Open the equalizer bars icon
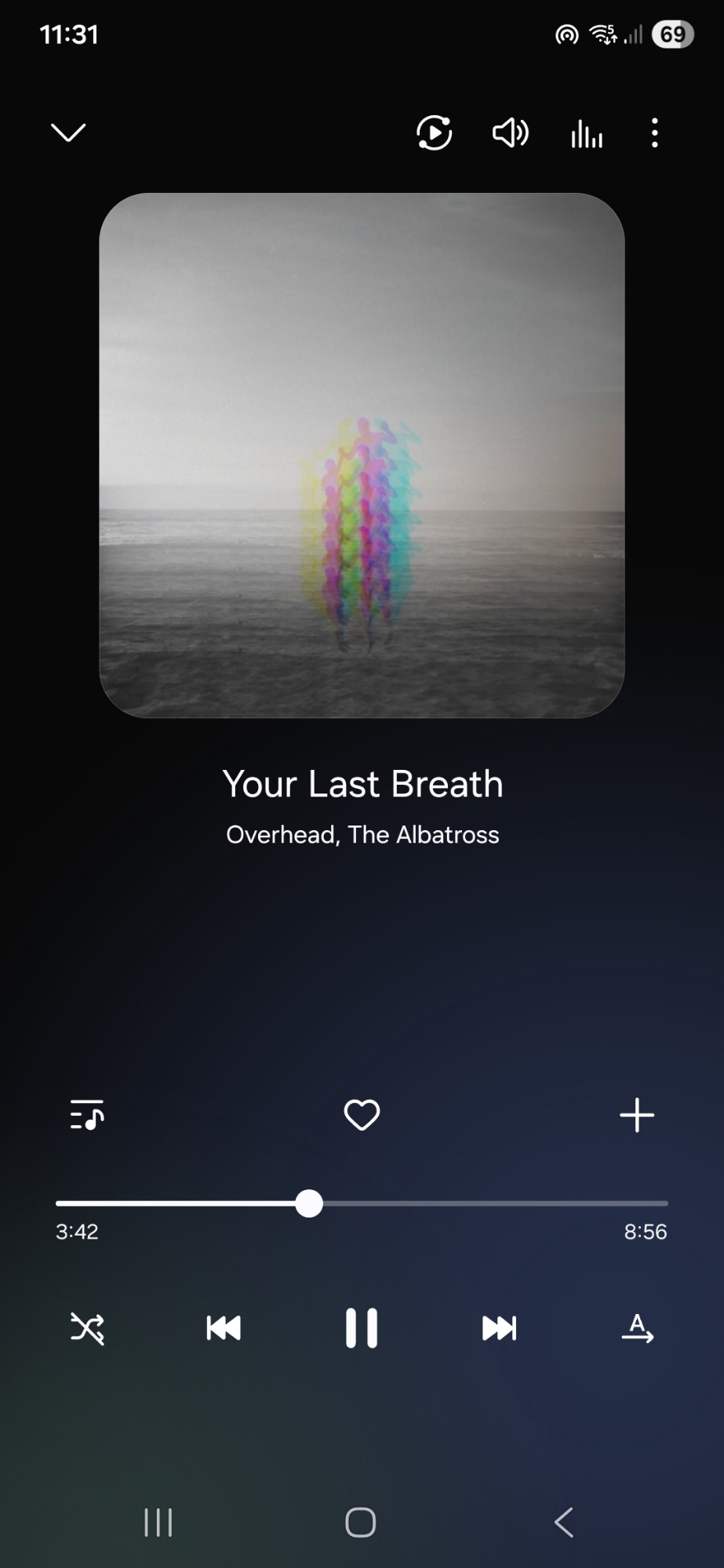The height and width of the screenshot is (1568, 724). tap(586, 134)
